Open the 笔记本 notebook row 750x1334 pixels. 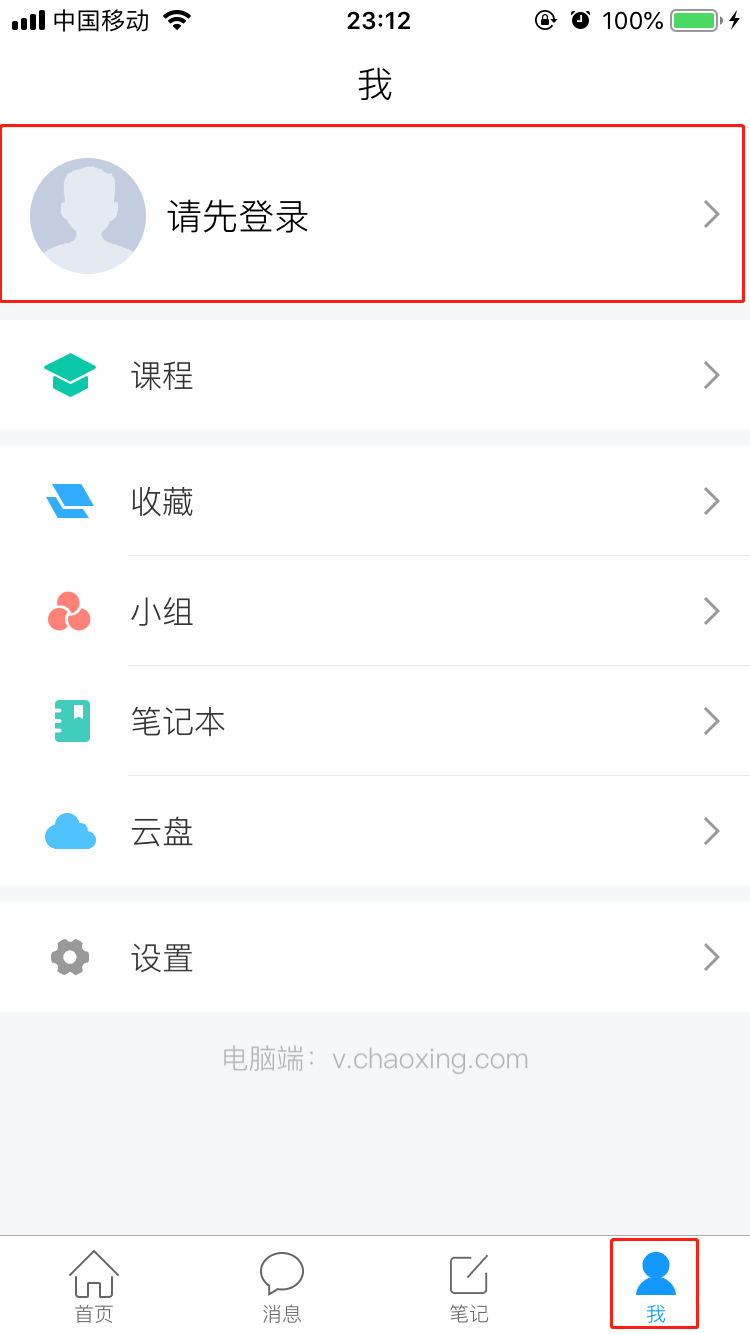pyautogui.click(x=375, y=721)
